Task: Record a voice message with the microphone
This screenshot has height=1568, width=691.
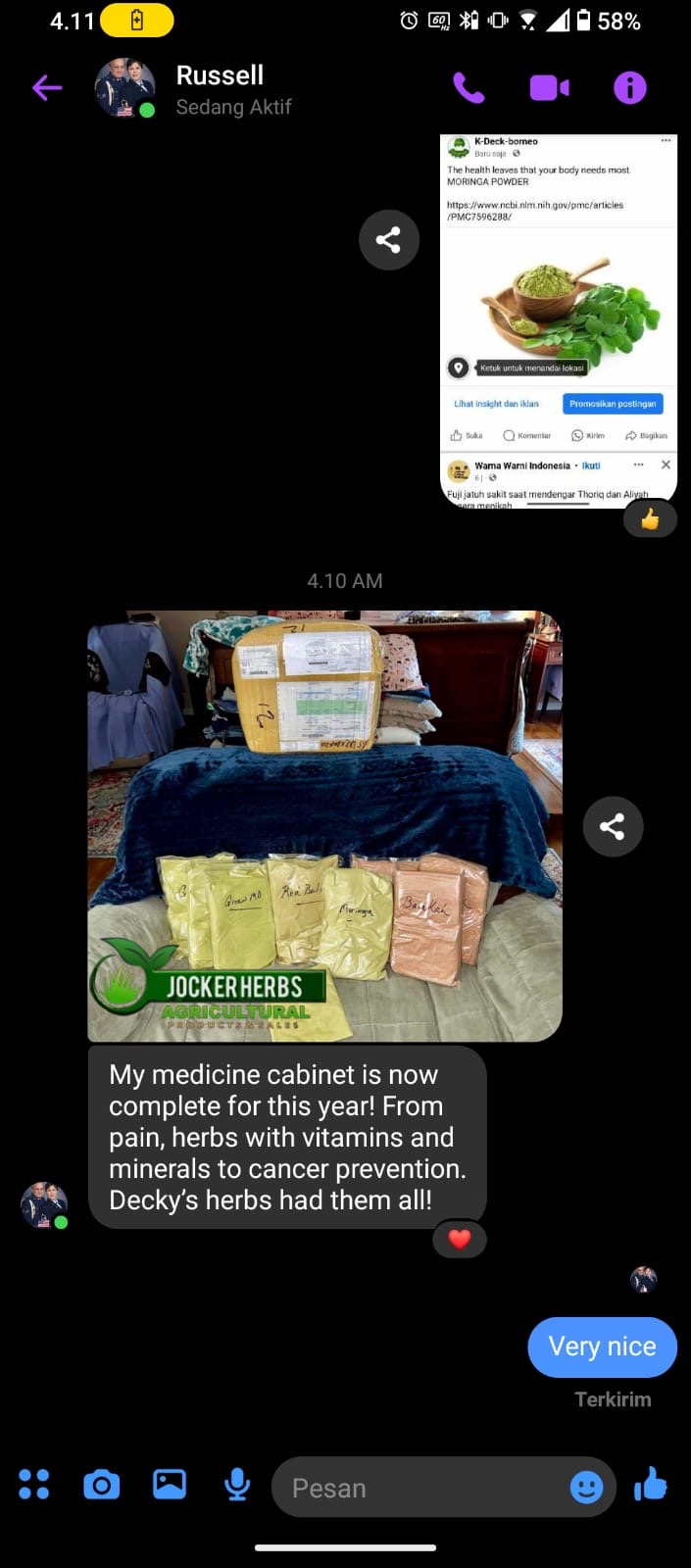Action: pyautogui.click(x=237, y=1485)
